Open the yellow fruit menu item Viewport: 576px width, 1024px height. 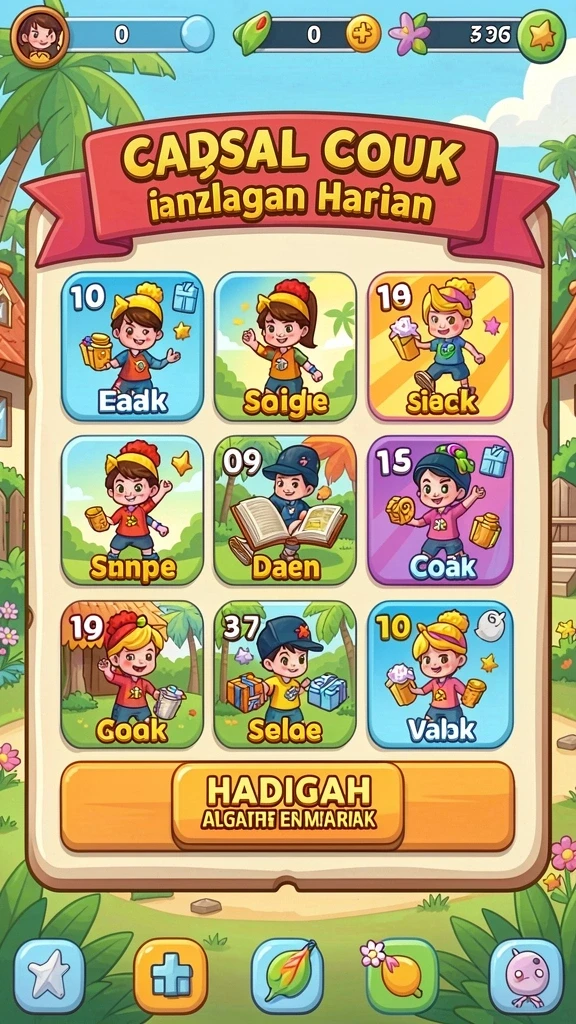(402, 976)
